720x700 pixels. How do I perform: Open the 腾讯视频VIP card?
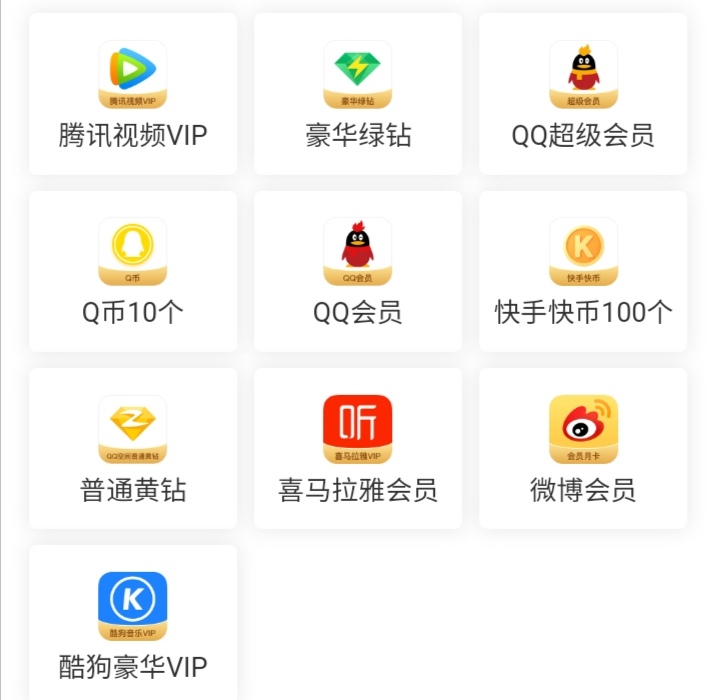(x=133, y=94)
